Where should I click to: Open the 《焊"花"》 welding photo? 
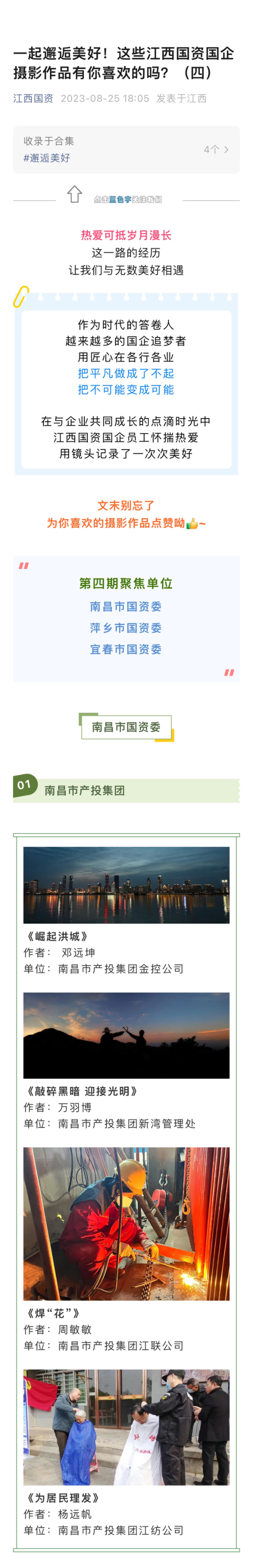(126, 1223)
